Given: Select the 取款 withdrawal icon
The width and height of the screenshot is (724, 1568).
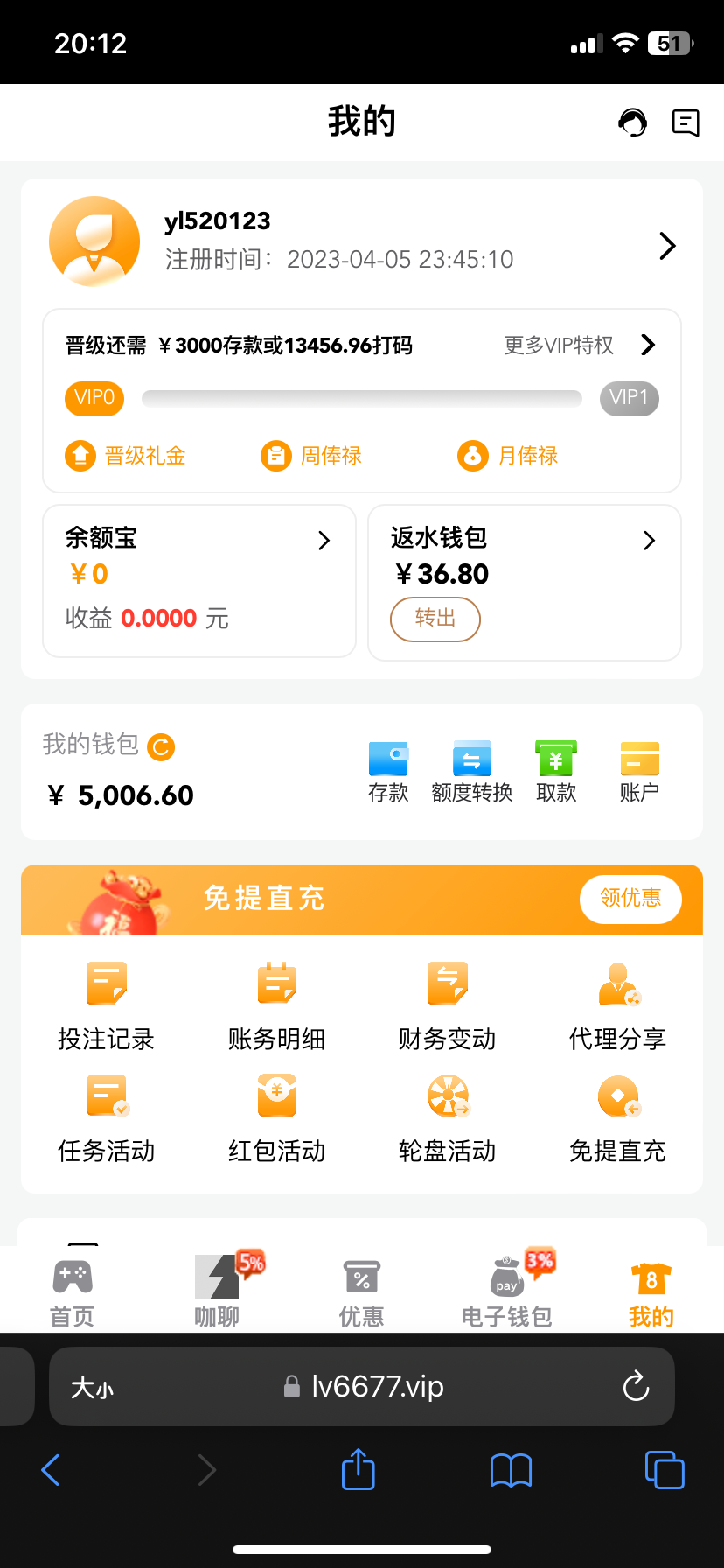Looking at the screenshot, I should (555, 770).
